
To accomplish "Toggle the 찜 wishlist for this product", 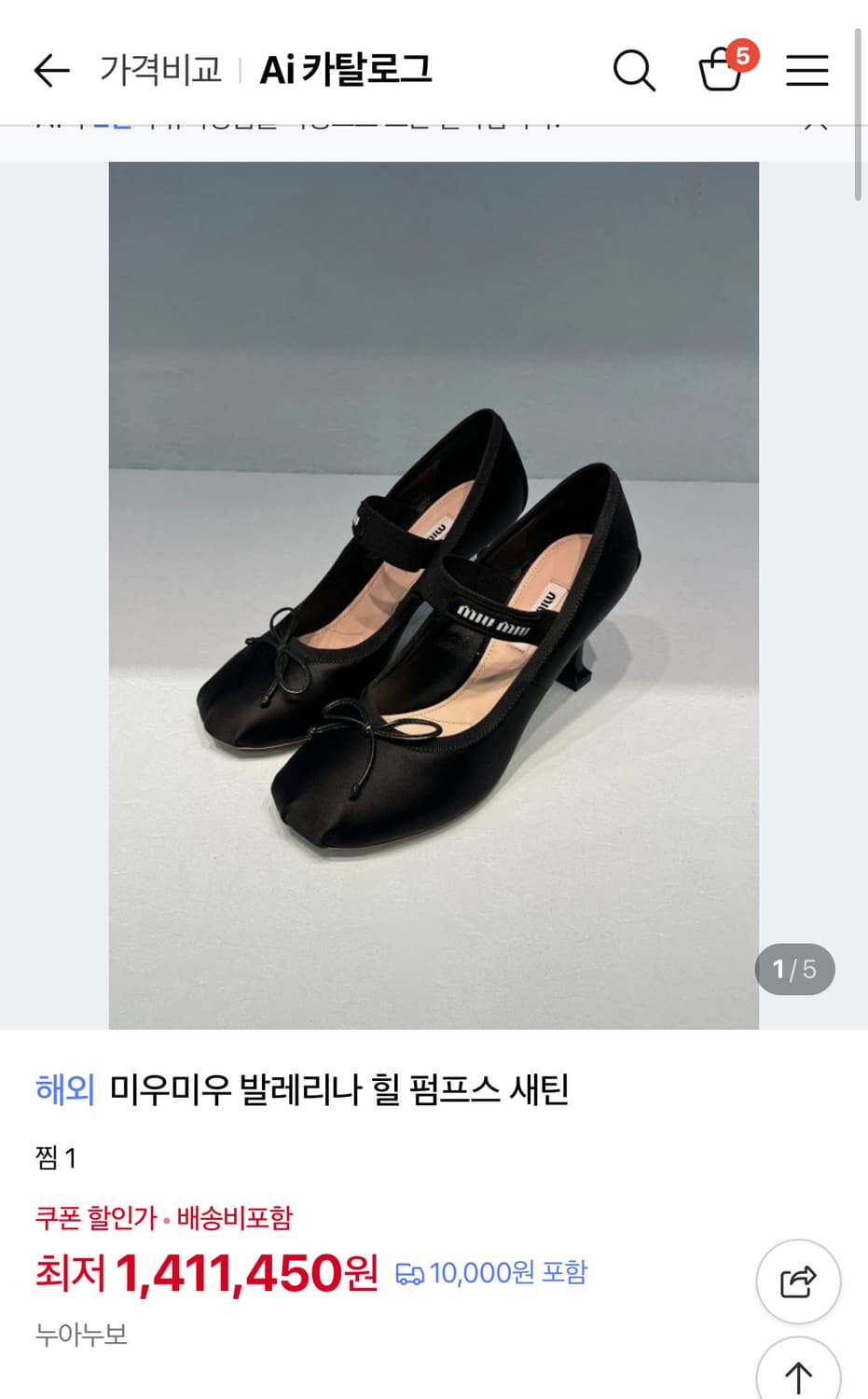I will click(53, 1159).
